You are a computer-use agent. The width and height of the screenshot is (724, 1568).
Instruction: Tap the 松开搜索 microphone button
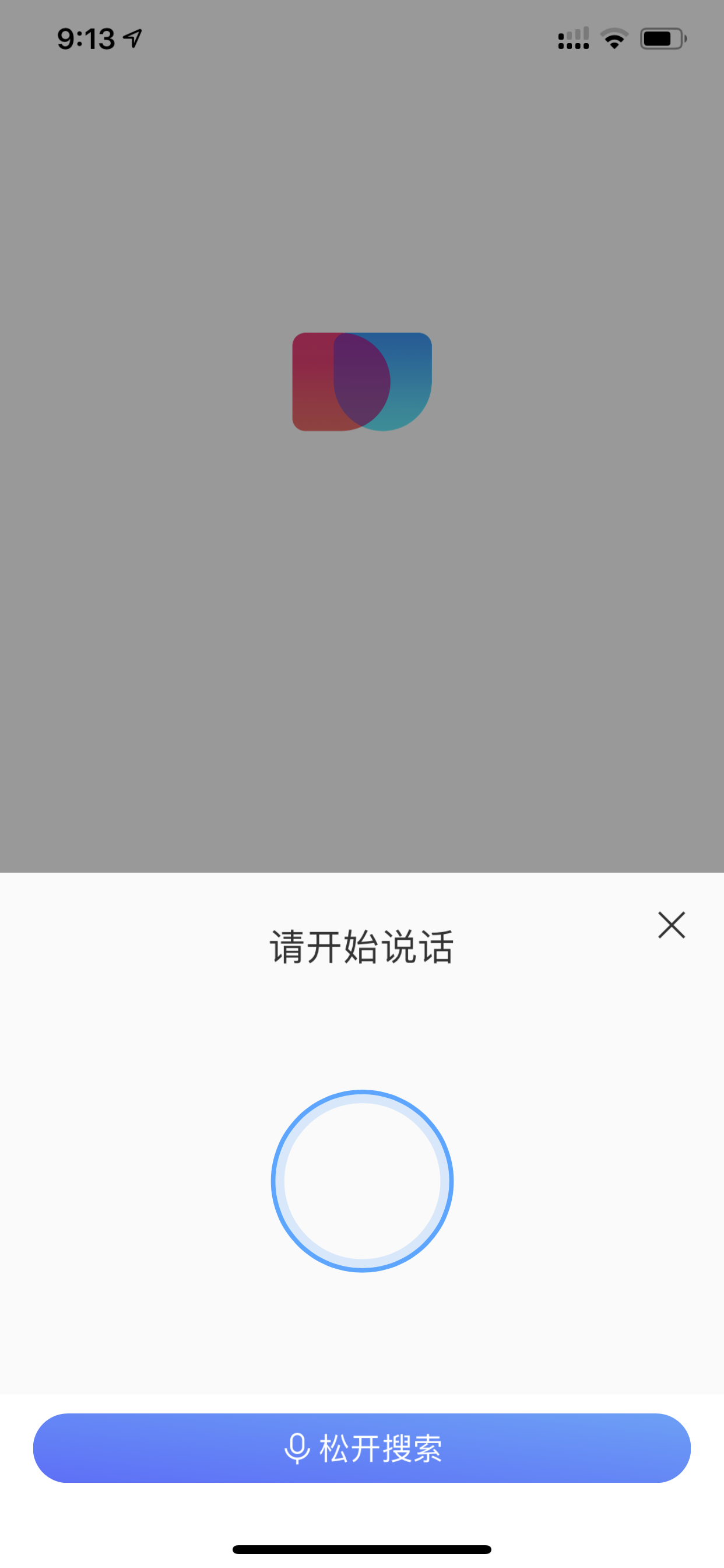click(362, 1447)
